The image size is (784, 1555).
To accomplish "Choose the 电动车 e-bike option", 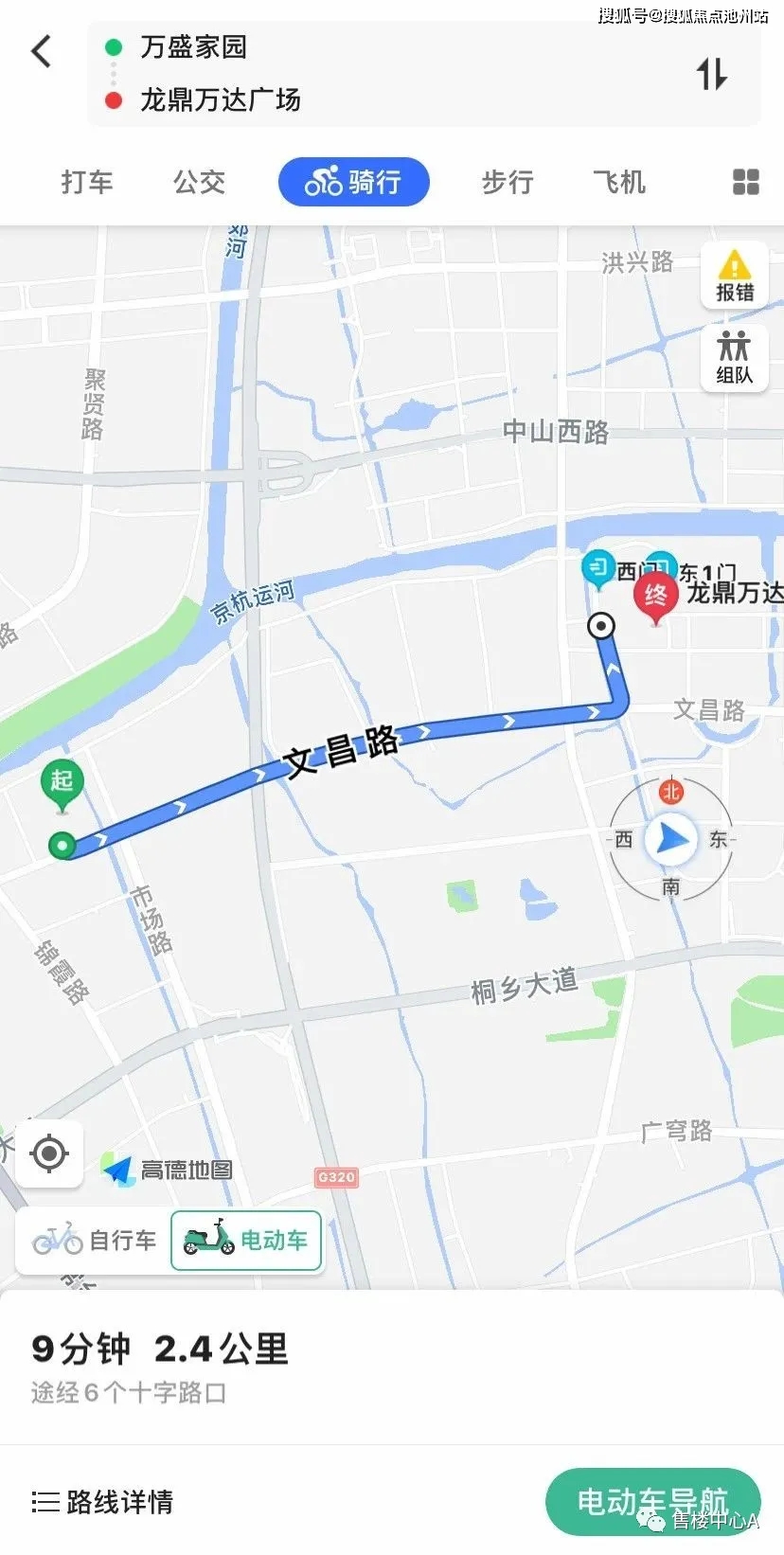I will point(246,1240).
